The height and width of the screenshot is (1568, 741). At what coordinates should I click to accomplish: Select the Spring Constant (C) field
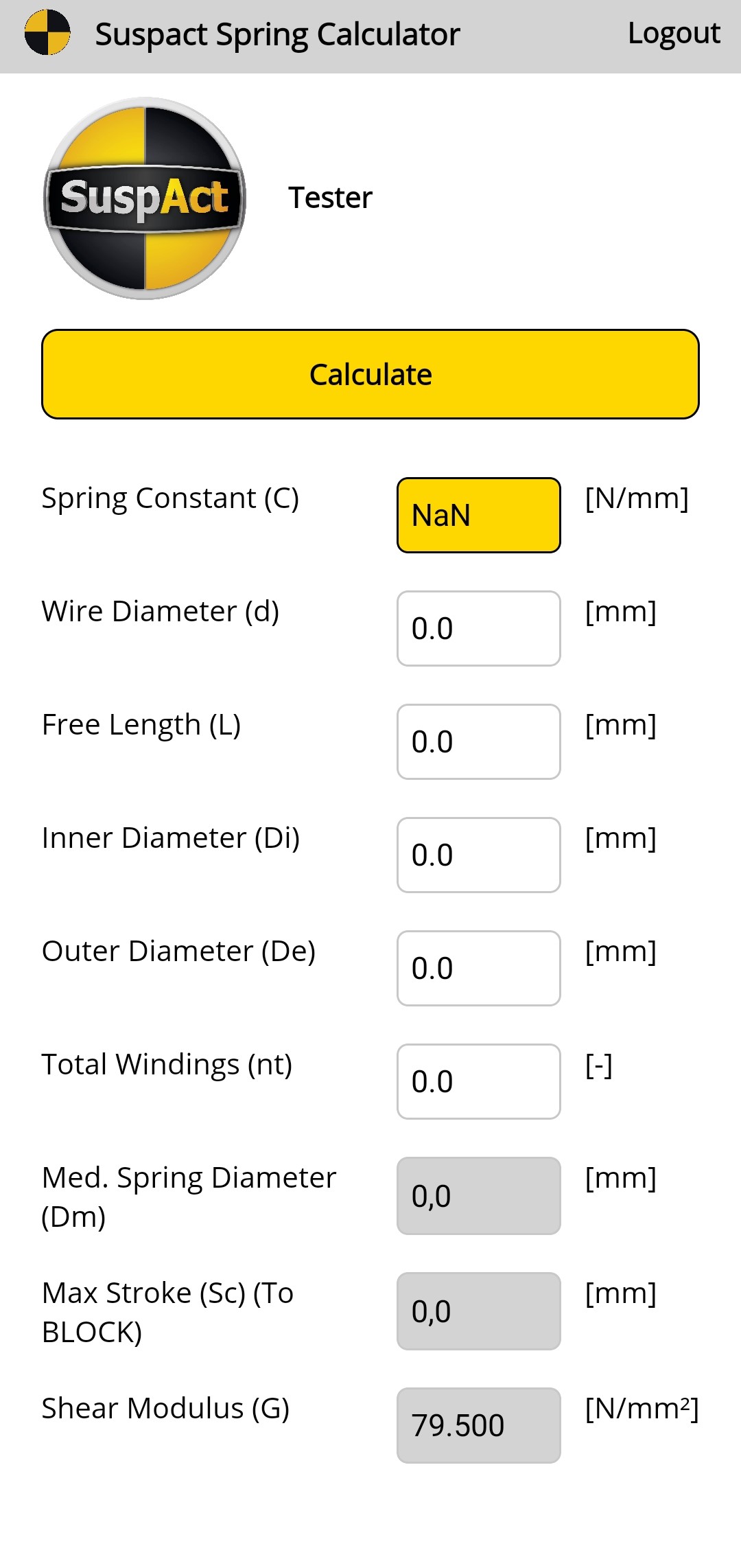click(x=478, y=515)
